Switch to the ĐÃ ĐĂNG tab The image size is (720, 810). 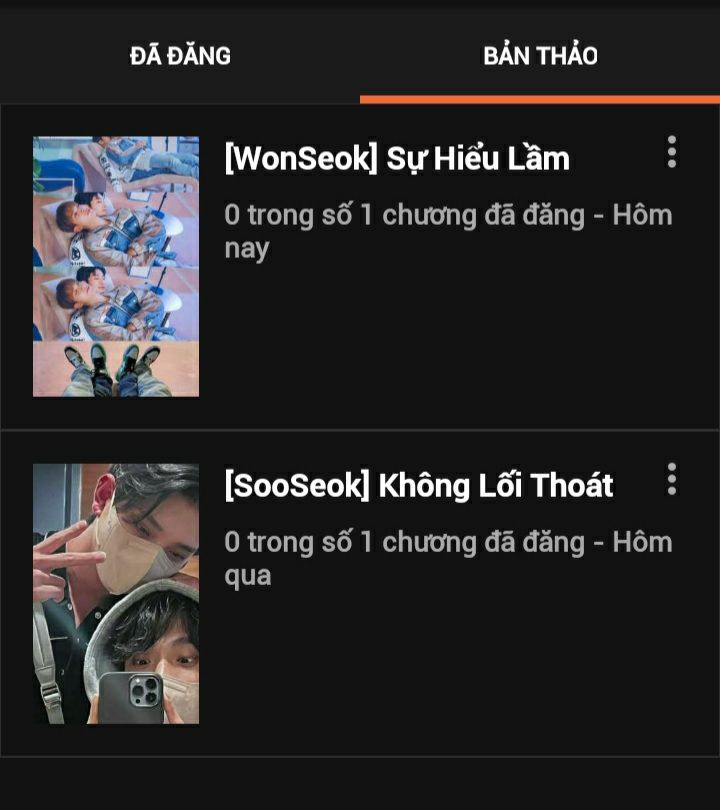tap(180, 56)
